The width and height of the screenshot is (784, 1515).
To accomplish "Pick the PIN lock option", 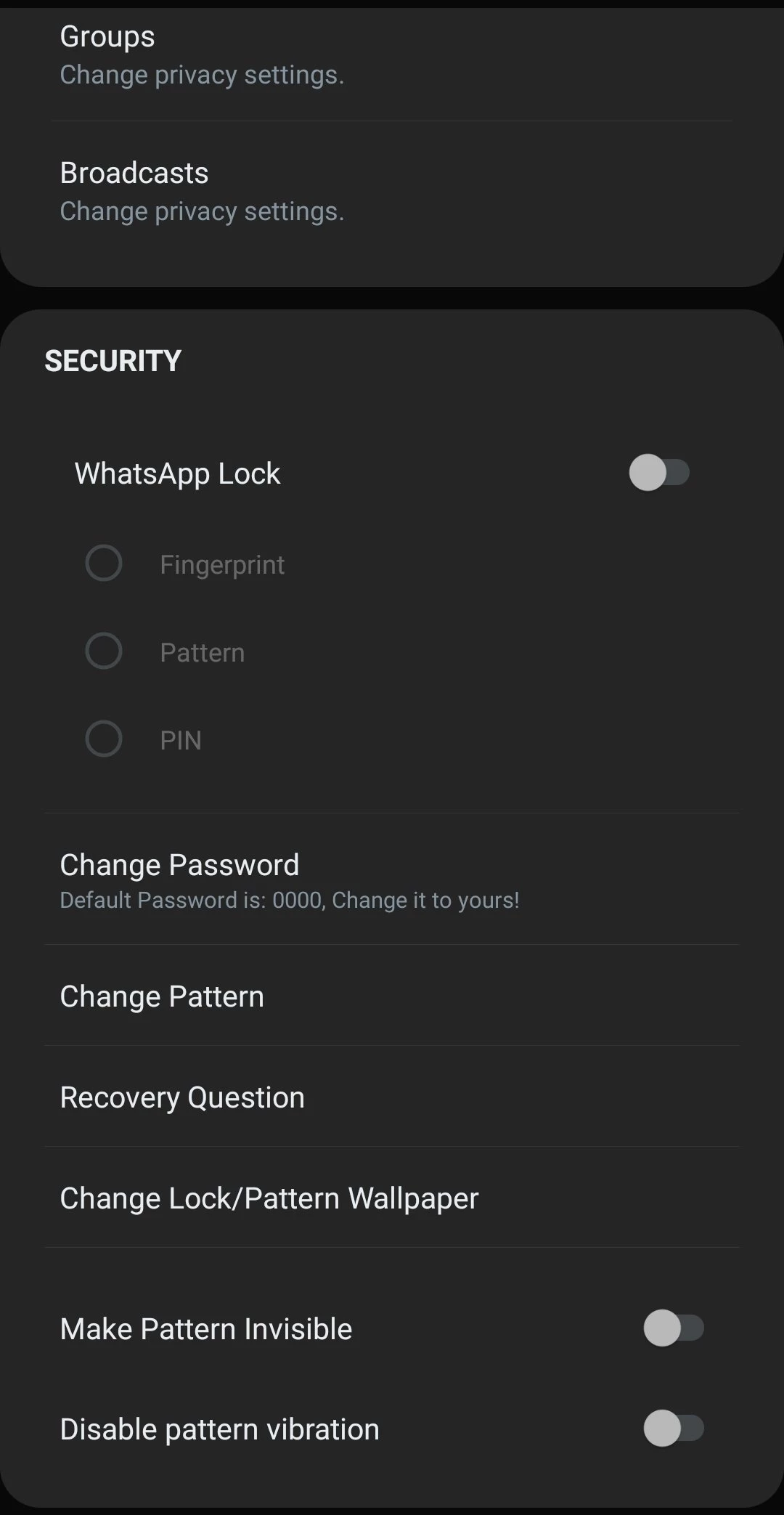I will point(104,739).
